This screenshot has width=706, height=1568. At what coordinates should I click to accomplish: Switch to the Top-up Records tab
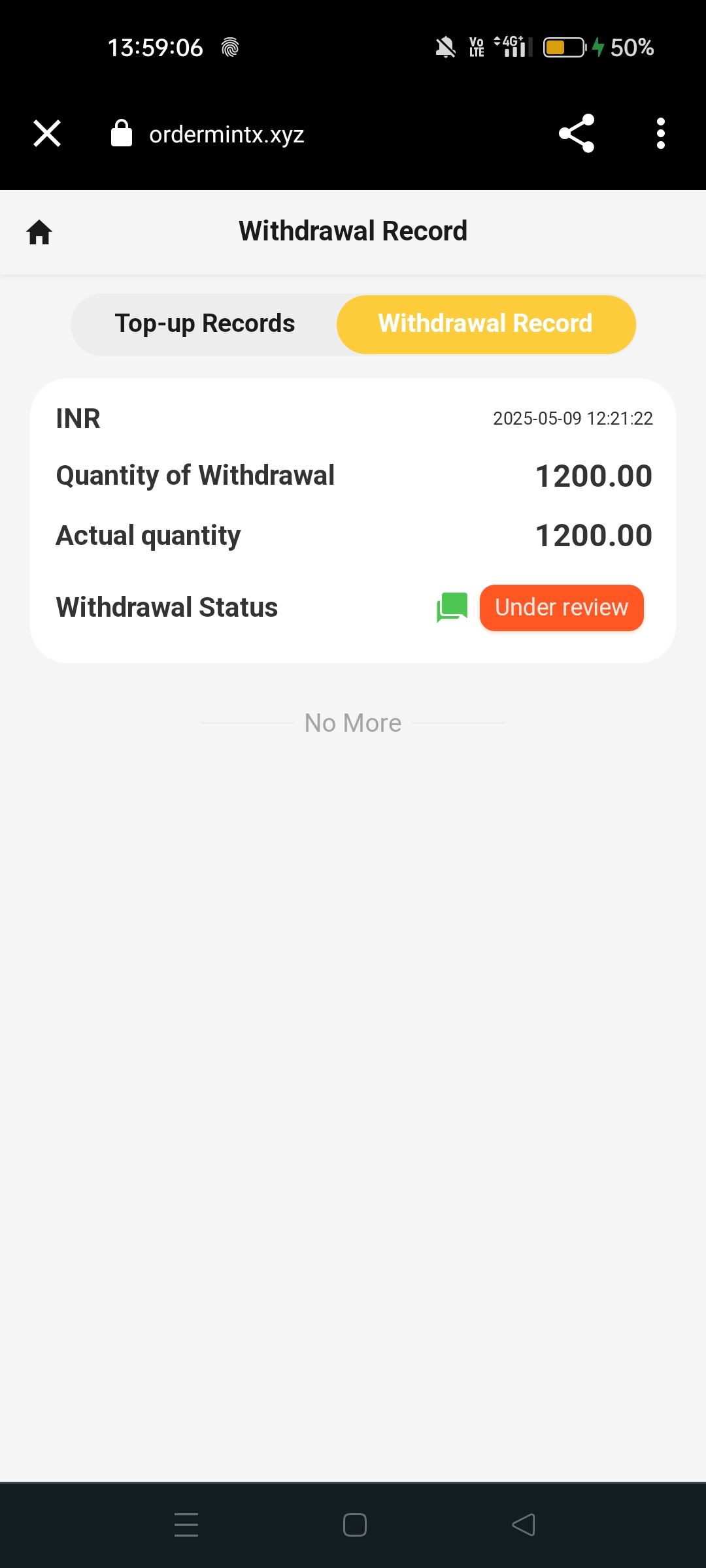(205, 324)
